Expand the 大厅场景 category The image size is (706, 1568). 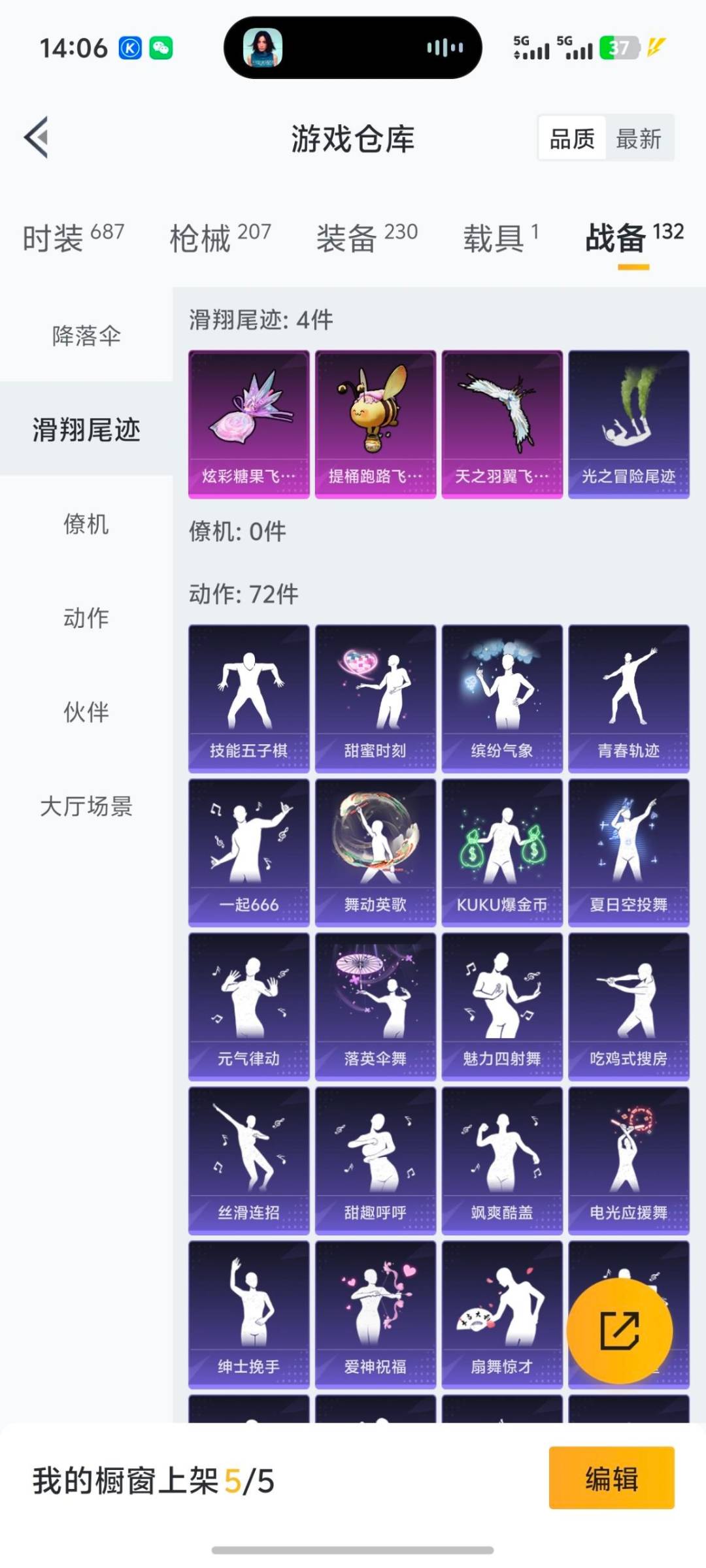point(87,807)
